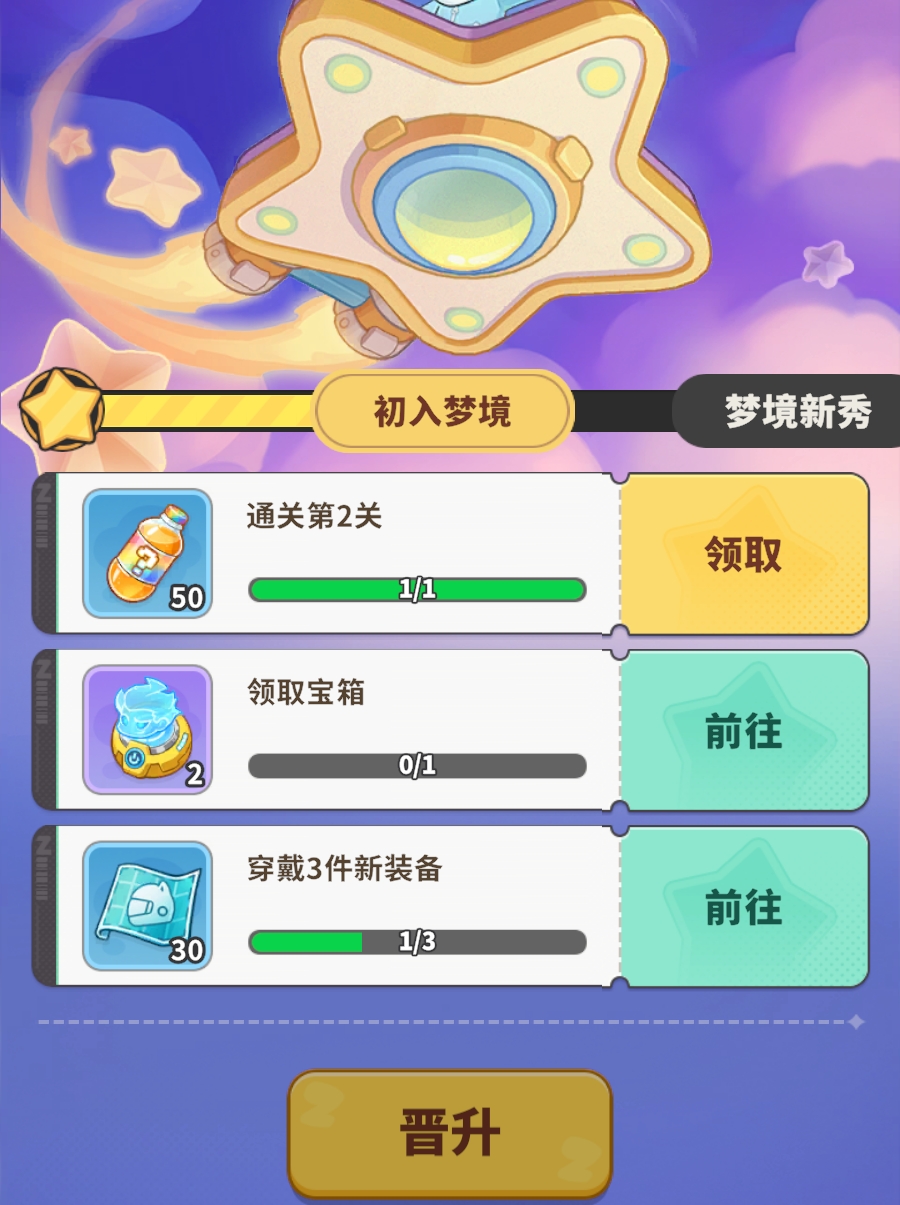
Task: Go to the 领取宝箱 task via 前往
Action: 743,731
